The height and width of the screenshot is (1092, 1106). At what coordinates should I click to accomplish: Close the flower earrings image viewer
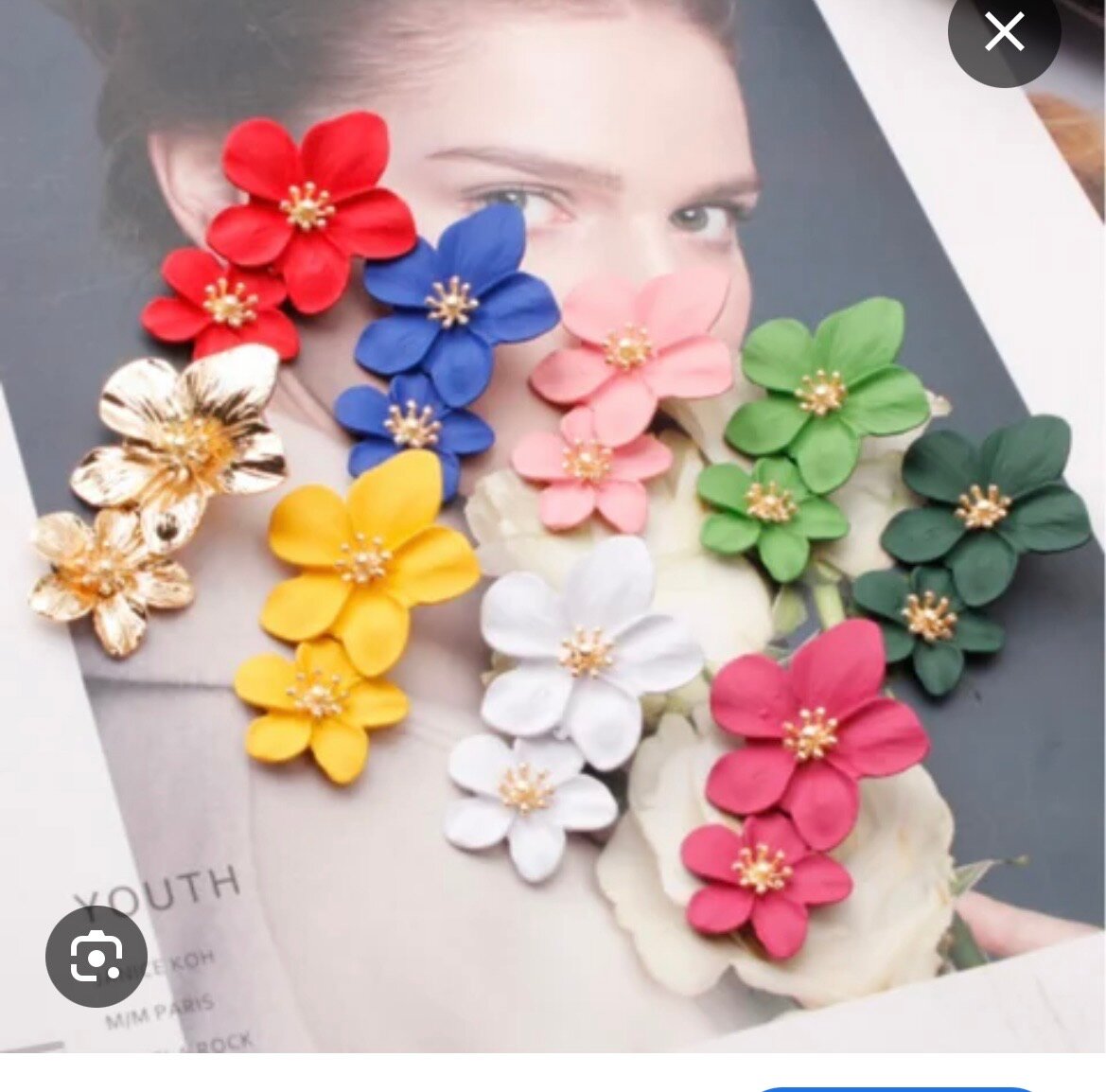(x=1004, y=33)
